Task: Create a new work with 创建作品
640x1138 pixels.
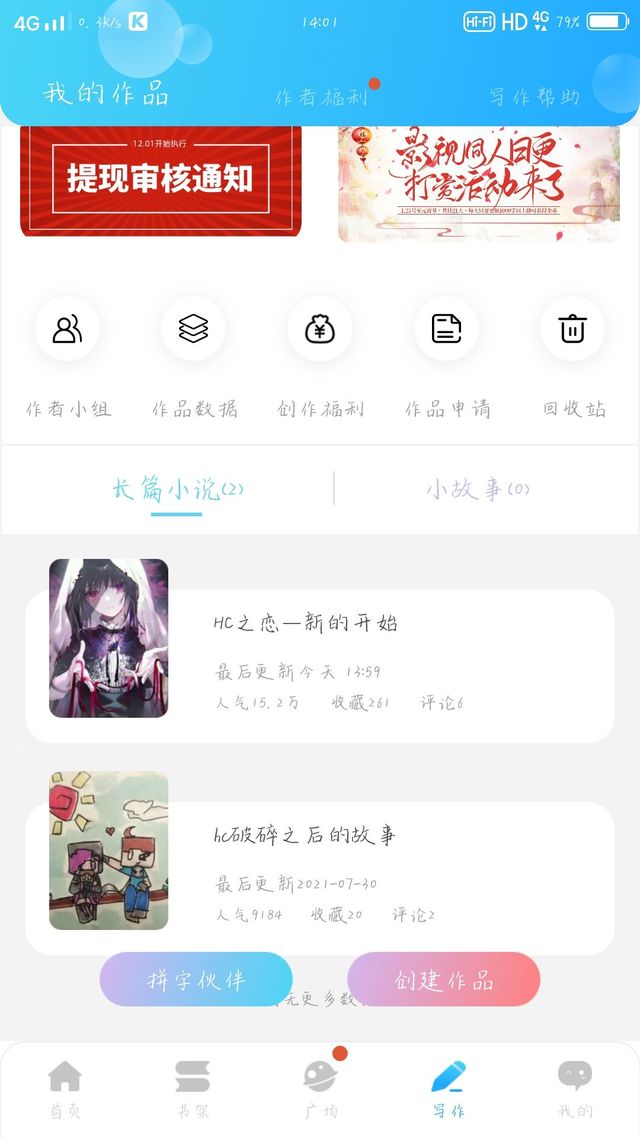Action: click(x=443, y=979)
